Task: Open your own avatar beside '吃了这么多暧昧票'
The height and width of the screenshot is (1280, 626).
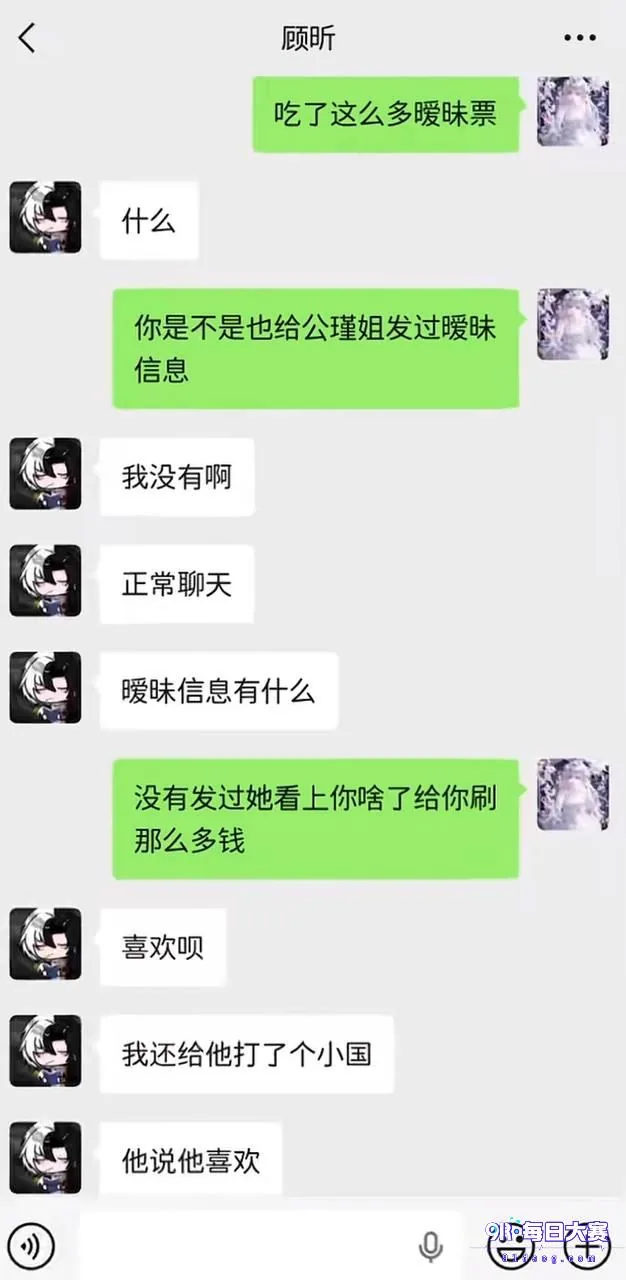Action: coord(573,111)
